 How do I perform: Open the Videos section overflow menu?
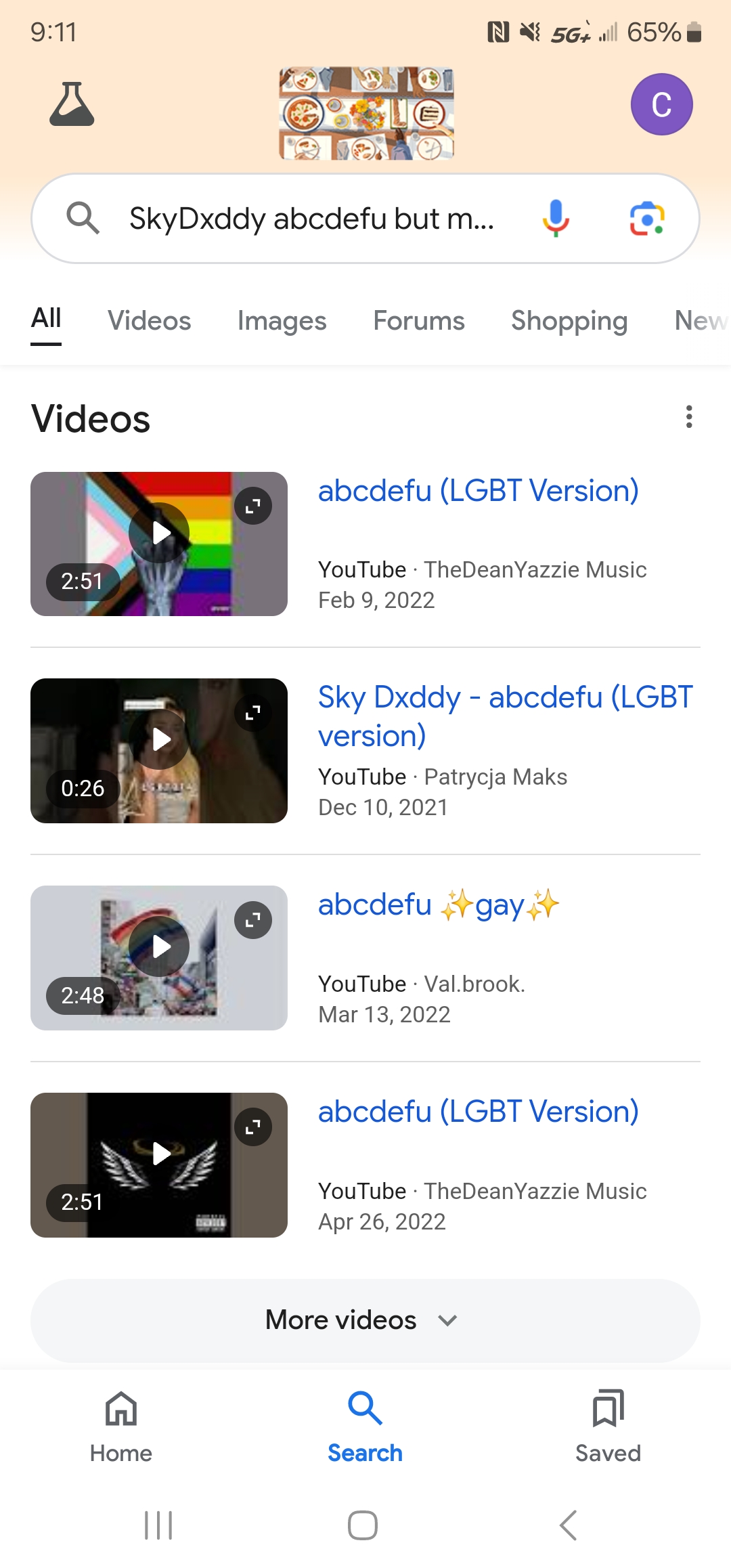(689, 417)
